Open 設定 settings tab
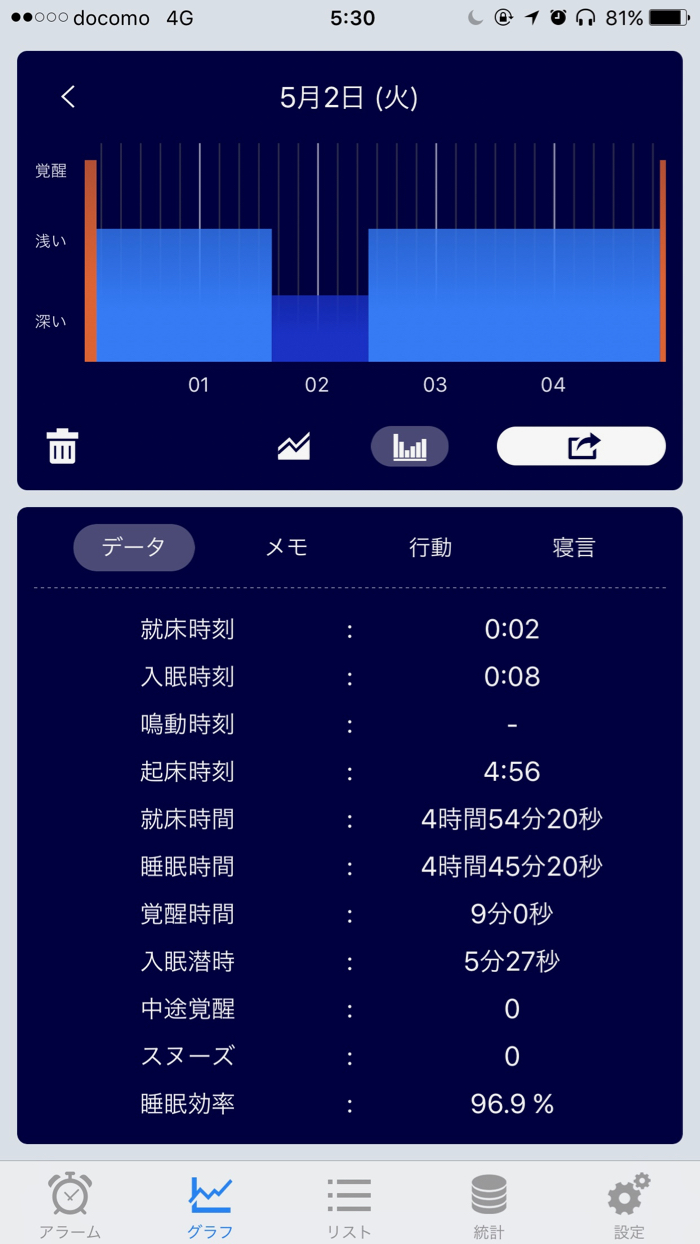 pyautogui.click(x=629, y=1205)
